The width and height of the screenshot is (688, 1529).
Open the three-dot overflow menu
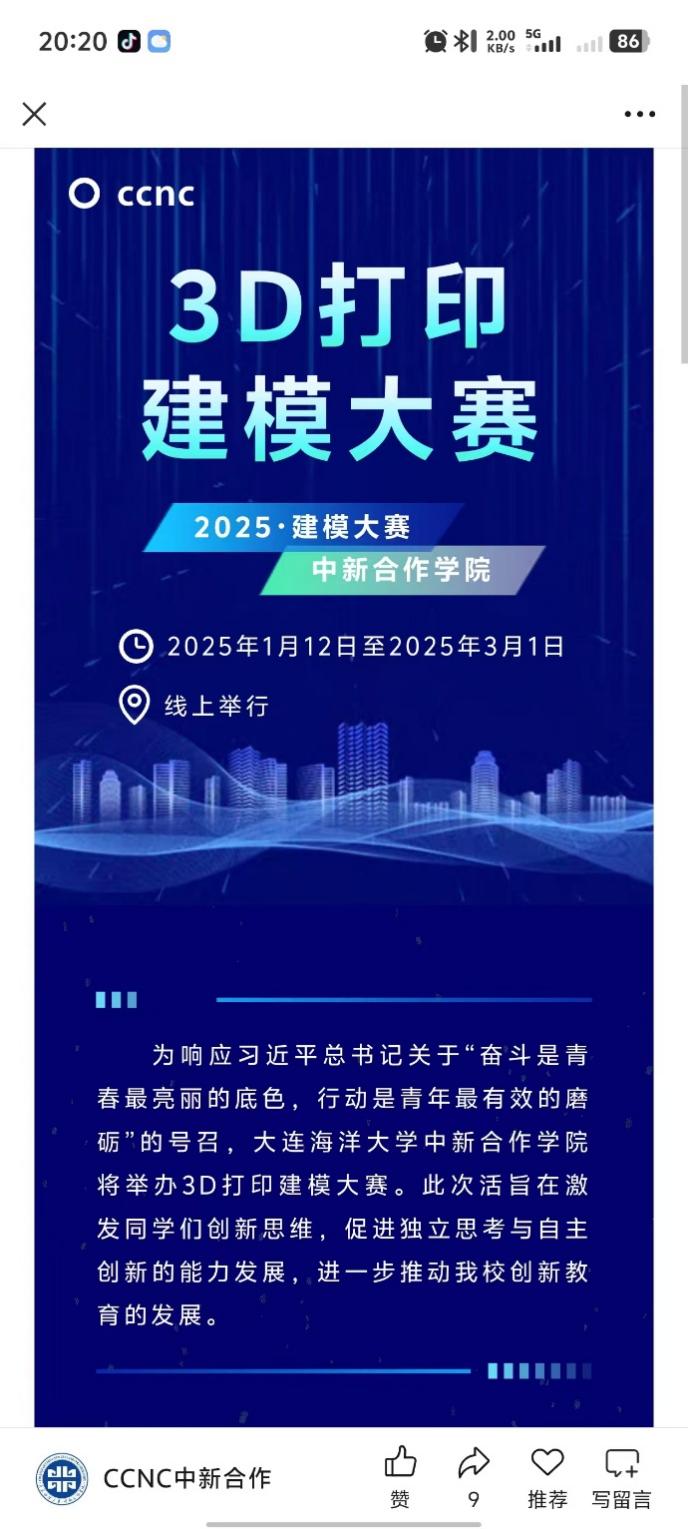click(x=639, y=114)
